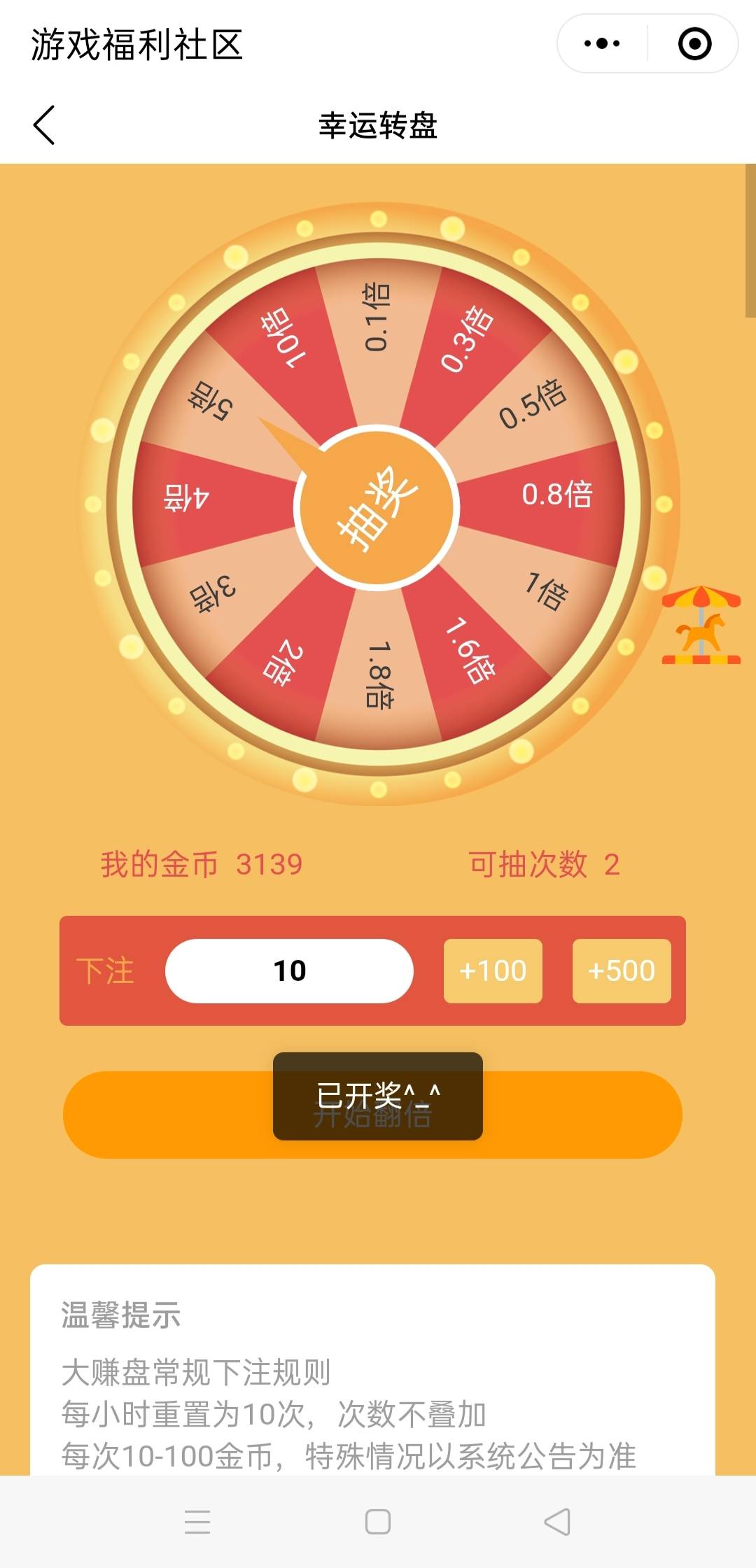Add 100 coins to the bet
Screen dimensions: 756x1568
(x=493, y=970)
